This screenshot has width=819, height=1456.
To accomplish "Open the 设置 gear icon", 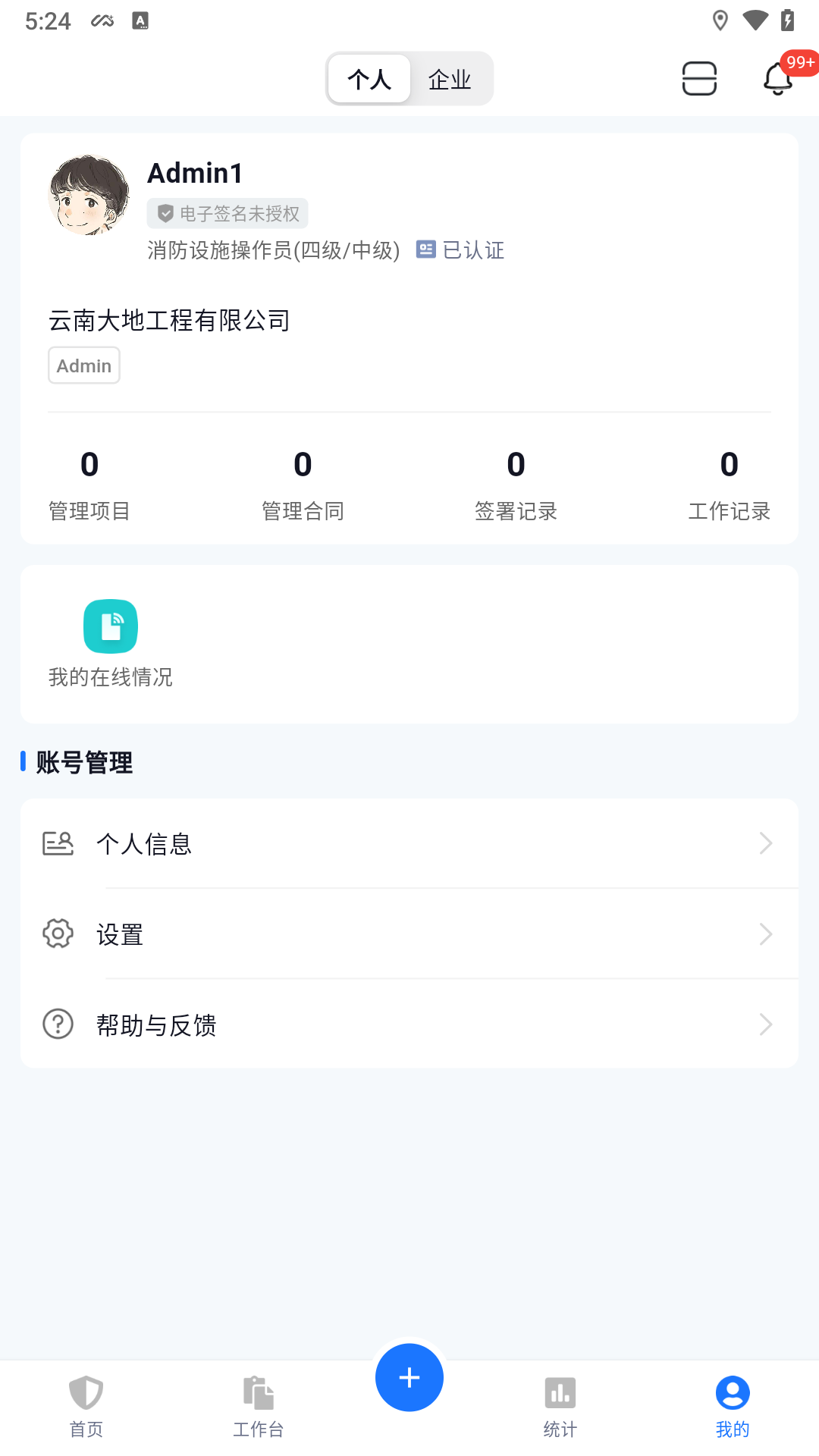I will (x=58, y=934).
